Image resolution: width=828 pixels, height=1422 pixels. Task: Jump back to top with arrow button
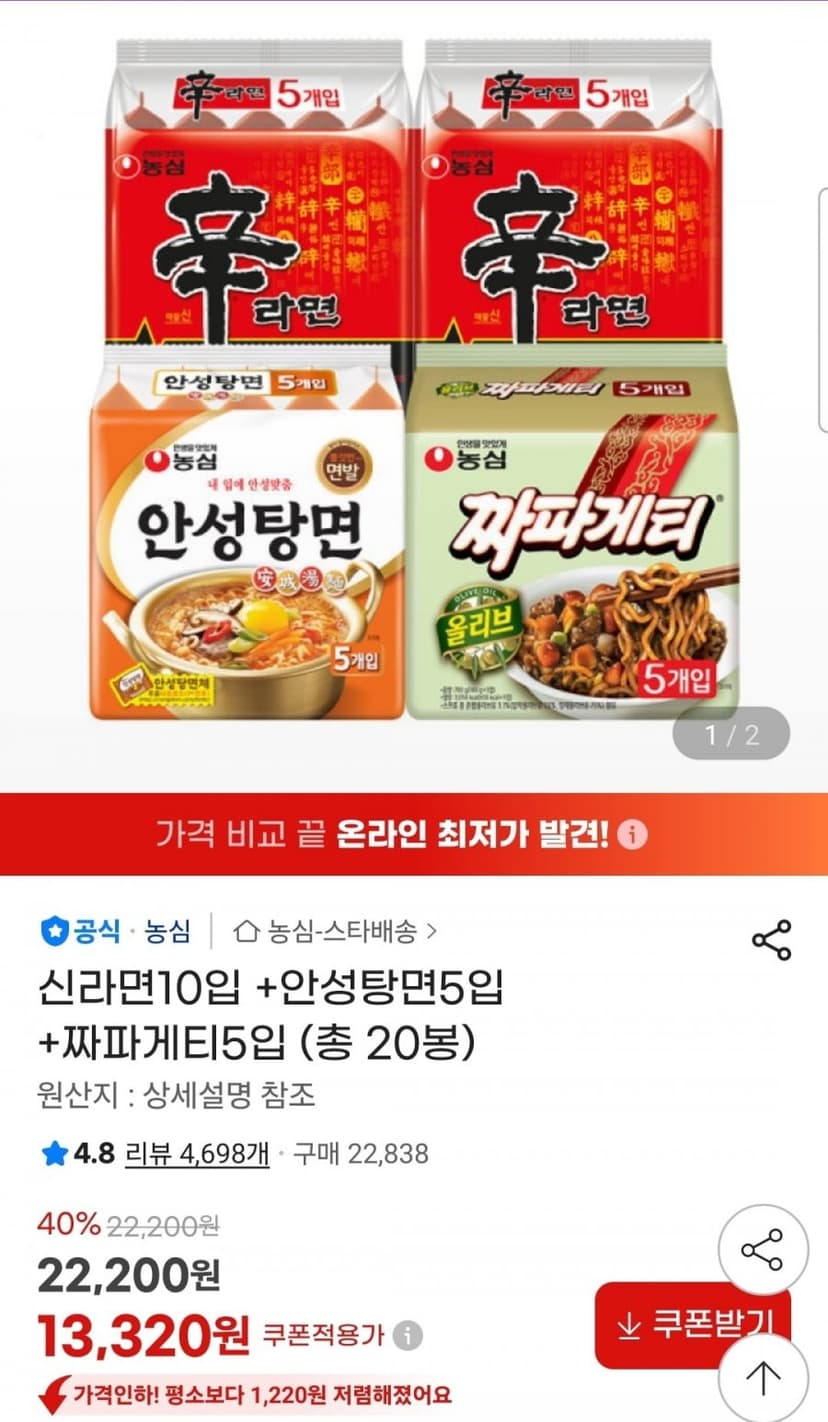coord(763,1378)
